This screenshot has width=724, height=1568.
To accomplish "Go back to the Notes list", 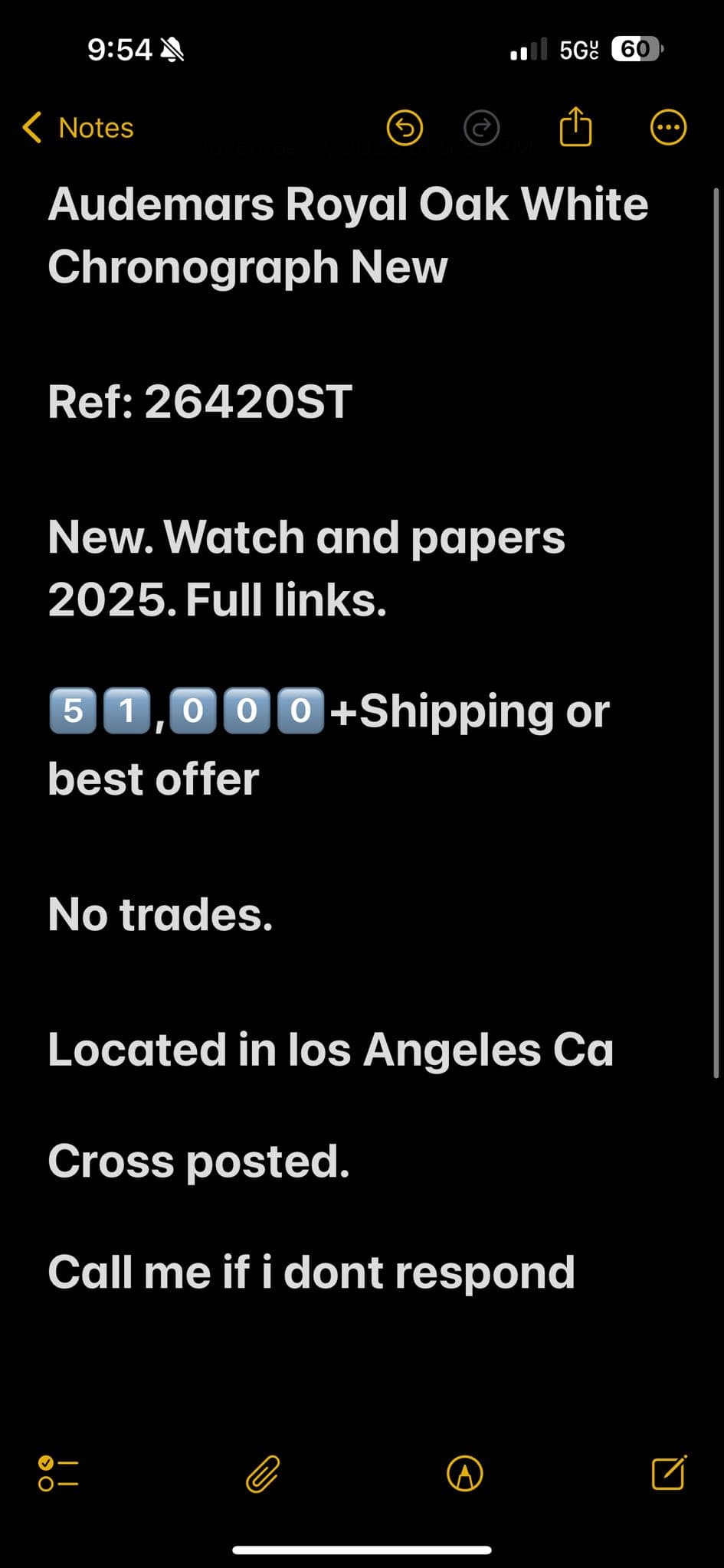I will click(x=78, y=128).
